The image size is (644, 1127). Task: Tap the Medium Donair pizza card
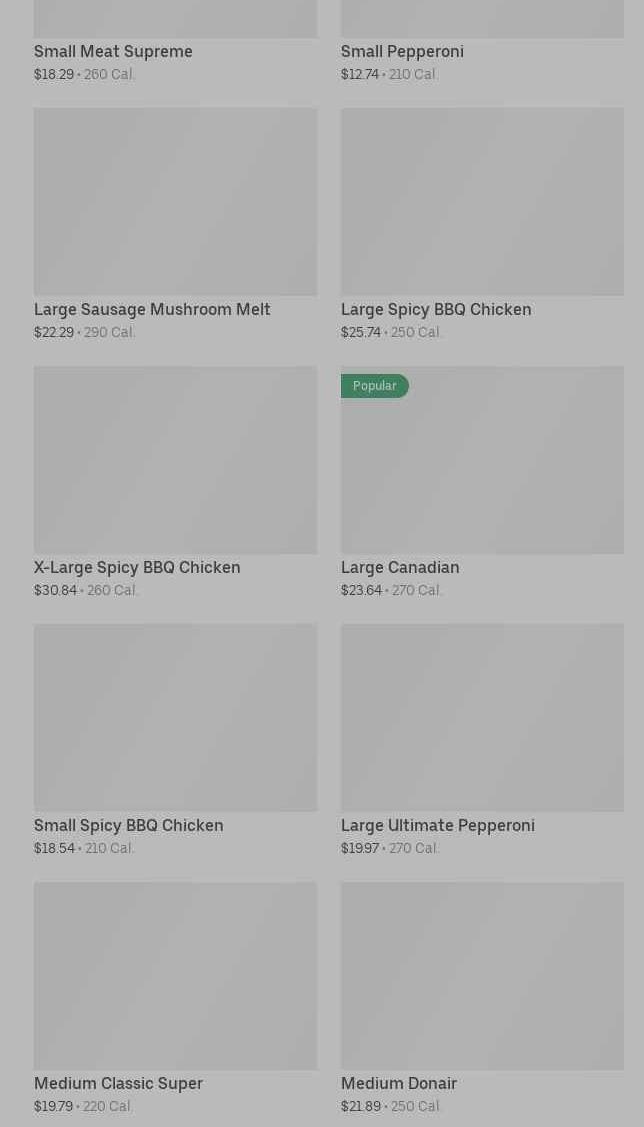(482, 978)
